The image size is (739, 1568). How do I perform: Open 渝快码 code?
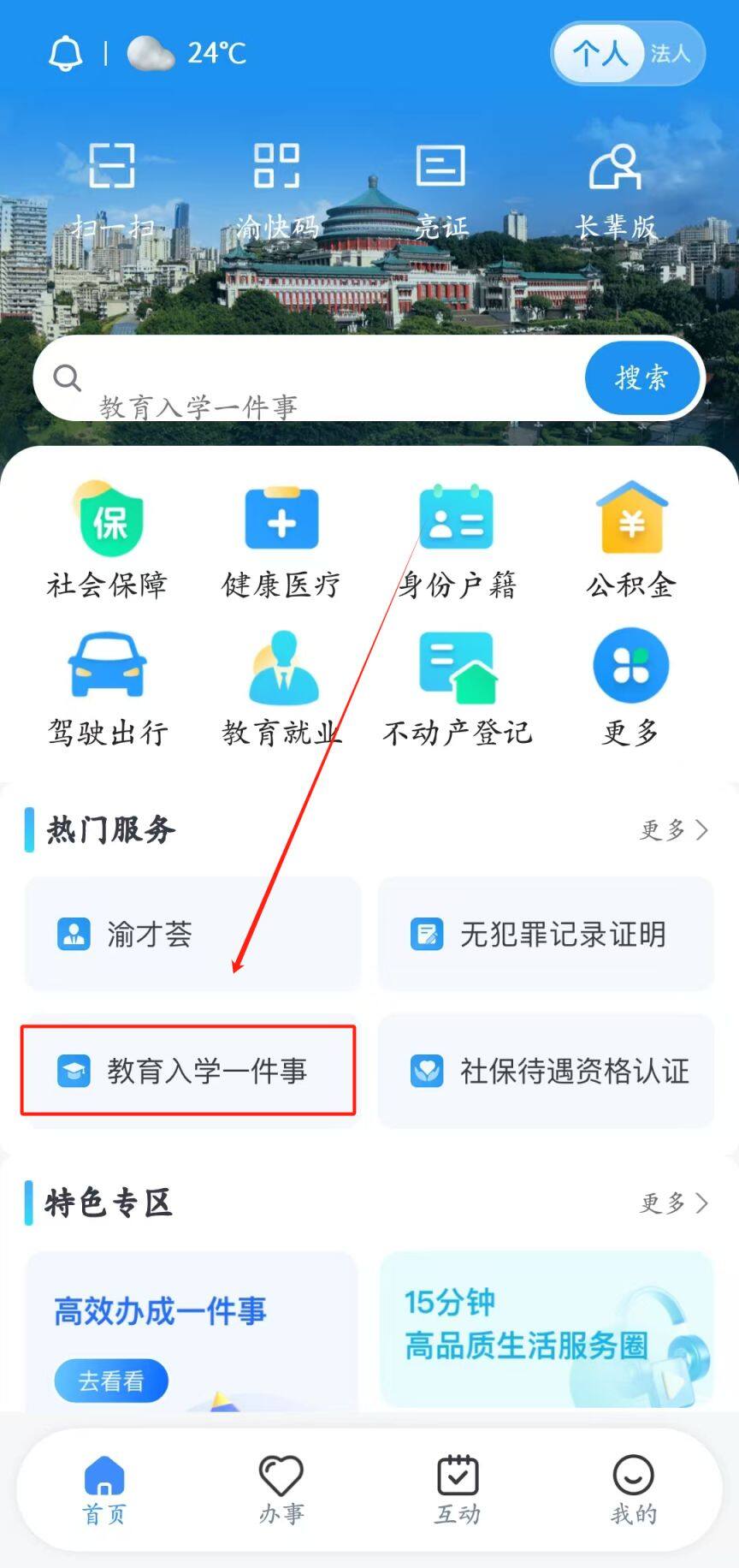(x=276, y=189)
